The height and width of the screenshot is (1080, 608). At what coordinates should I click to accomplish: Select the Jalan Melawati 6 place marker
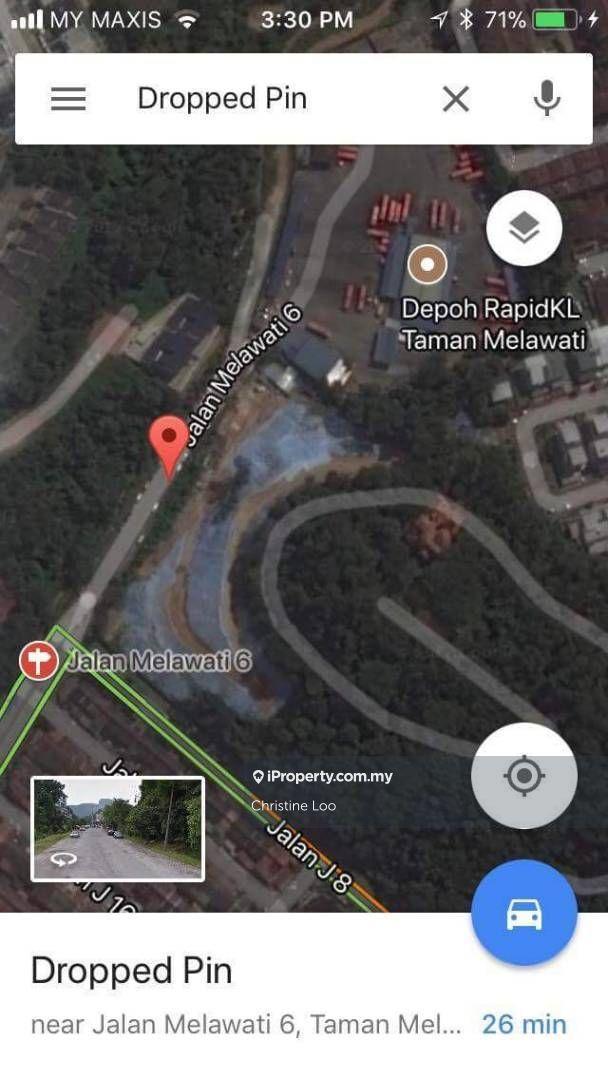pyautogui.click(x=39, y=661)
